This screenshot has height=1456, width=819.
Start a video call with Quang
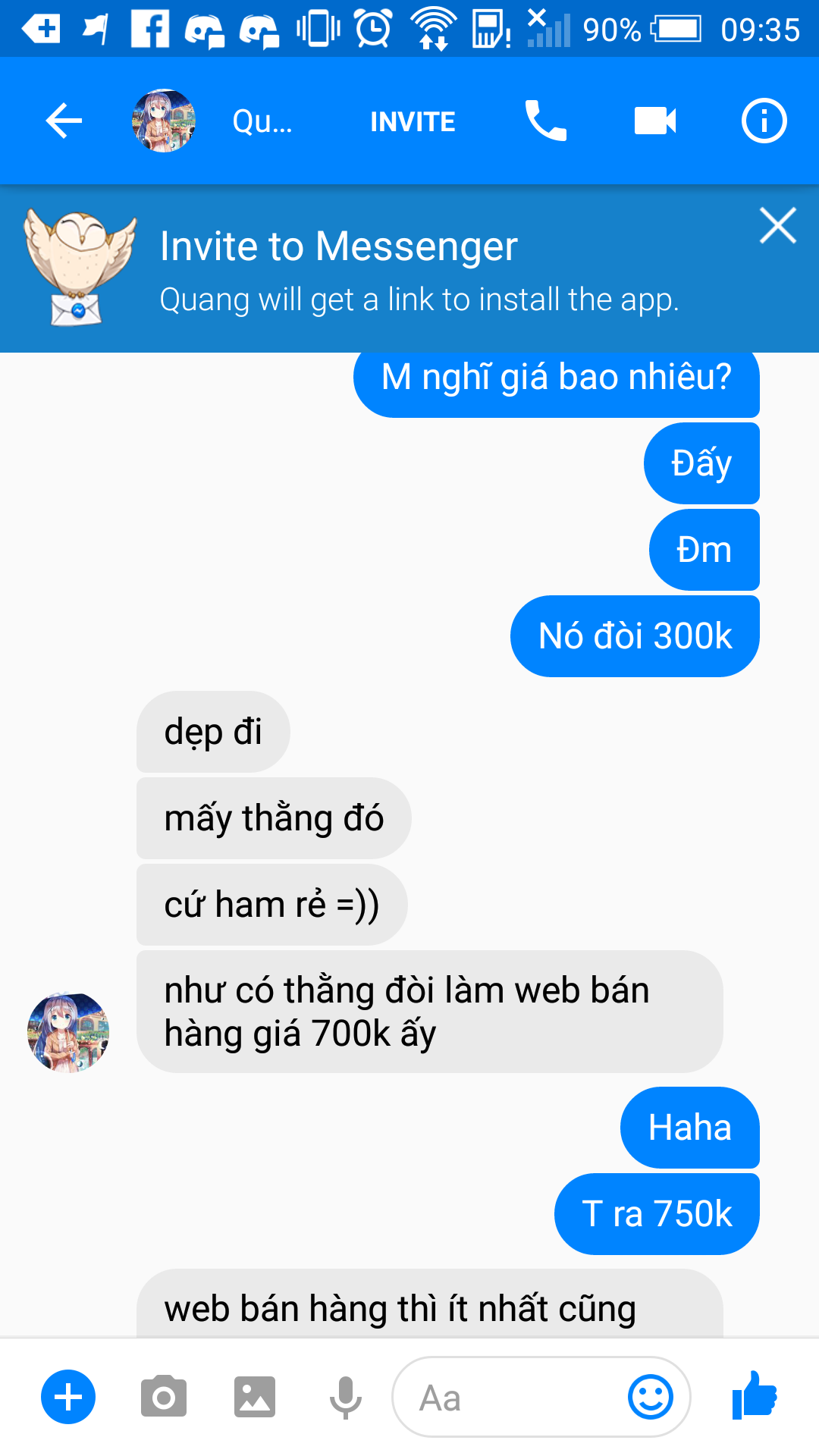[x=654, y=121]
